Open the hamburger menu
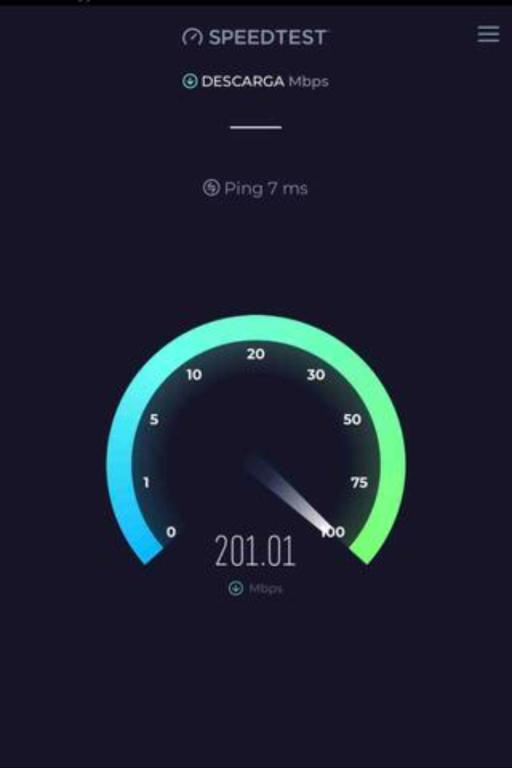This screenshot has width=512, height=768. coord(488,34)
